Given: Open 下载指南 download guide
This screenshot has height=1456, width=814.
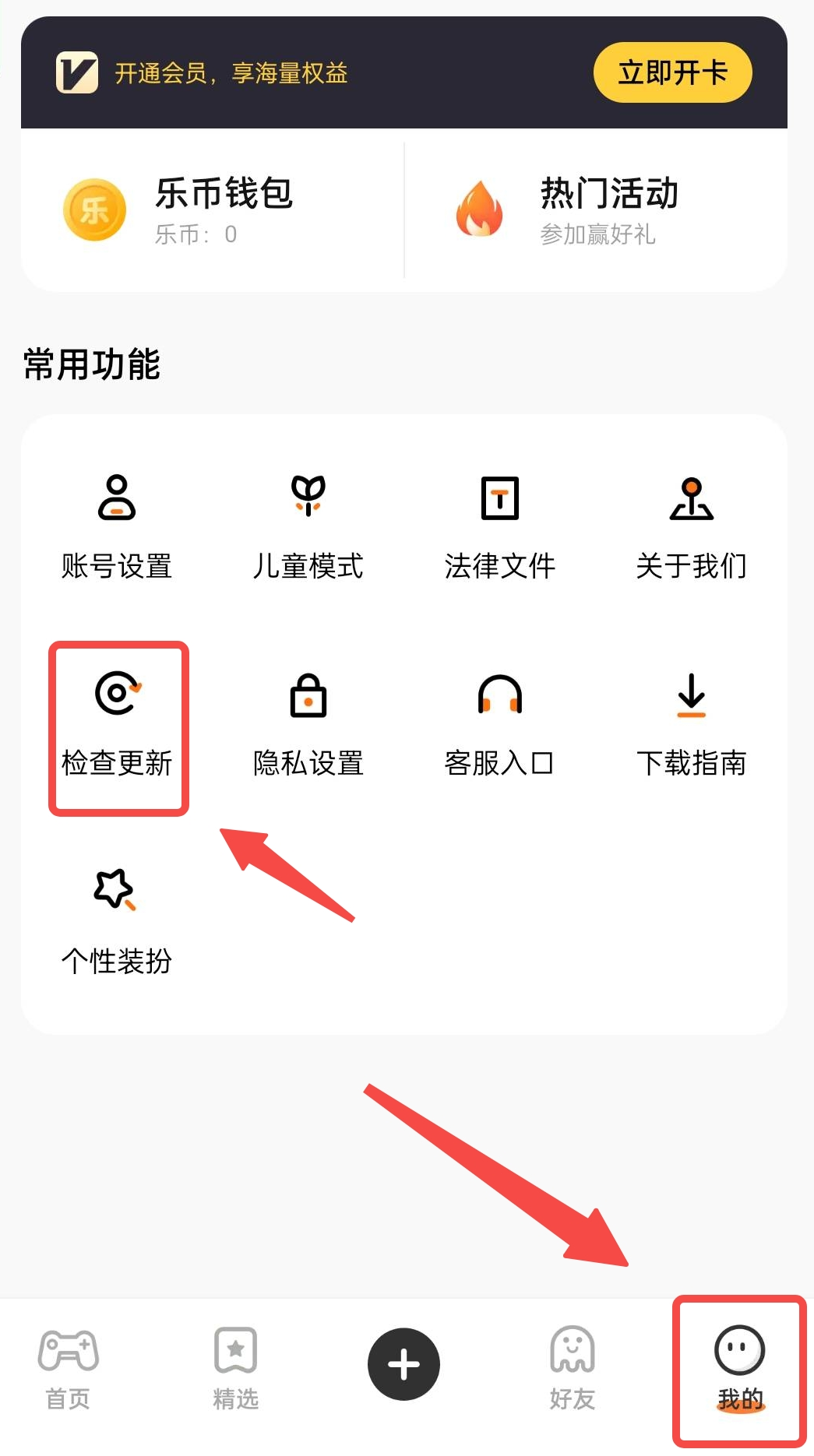Looking at the screenshot, I should tap(691, 726).
